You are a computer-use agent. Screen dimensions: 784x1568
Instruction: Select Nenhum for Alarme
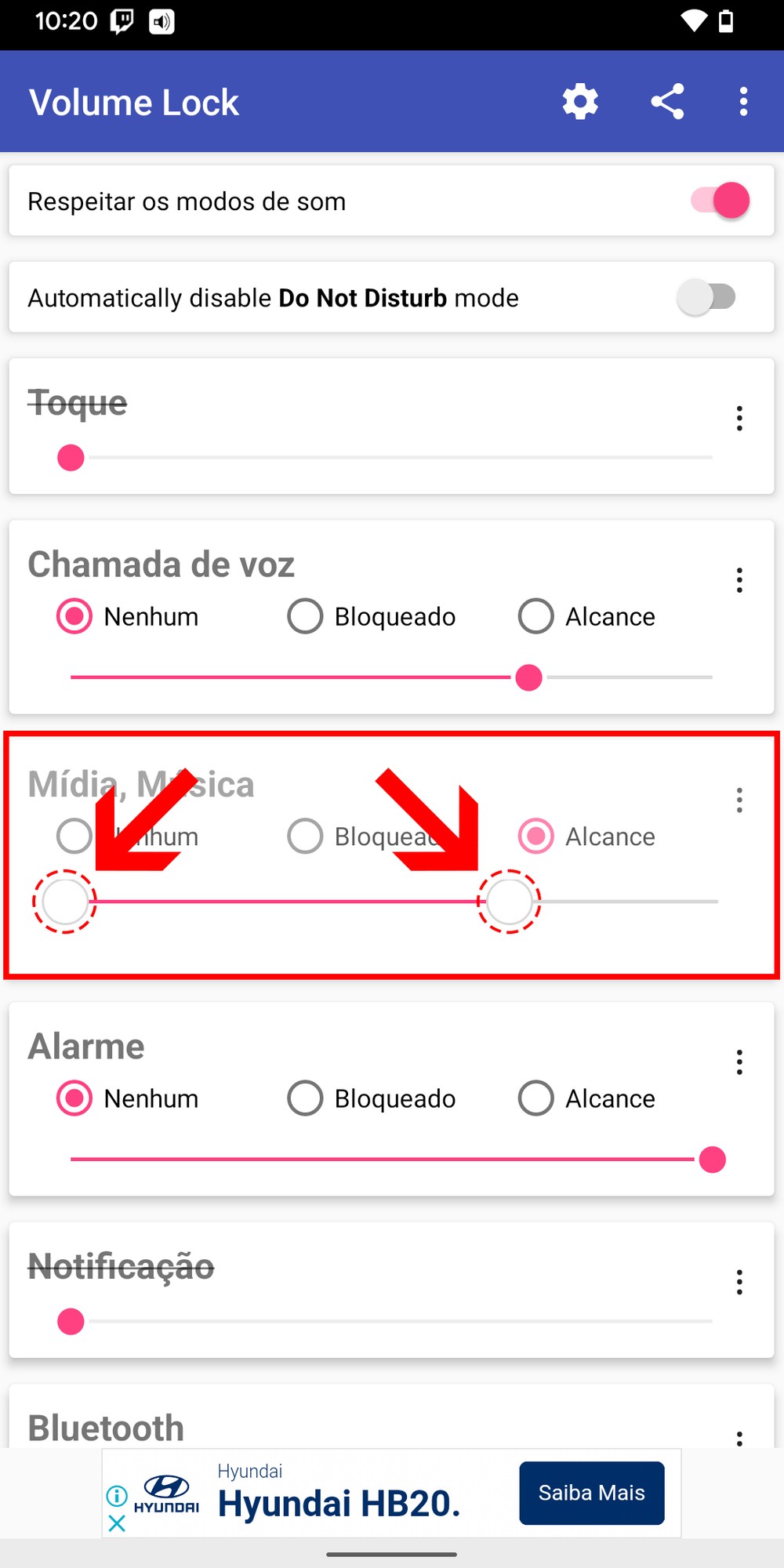pyautogui.click(x=74, y=1098)
